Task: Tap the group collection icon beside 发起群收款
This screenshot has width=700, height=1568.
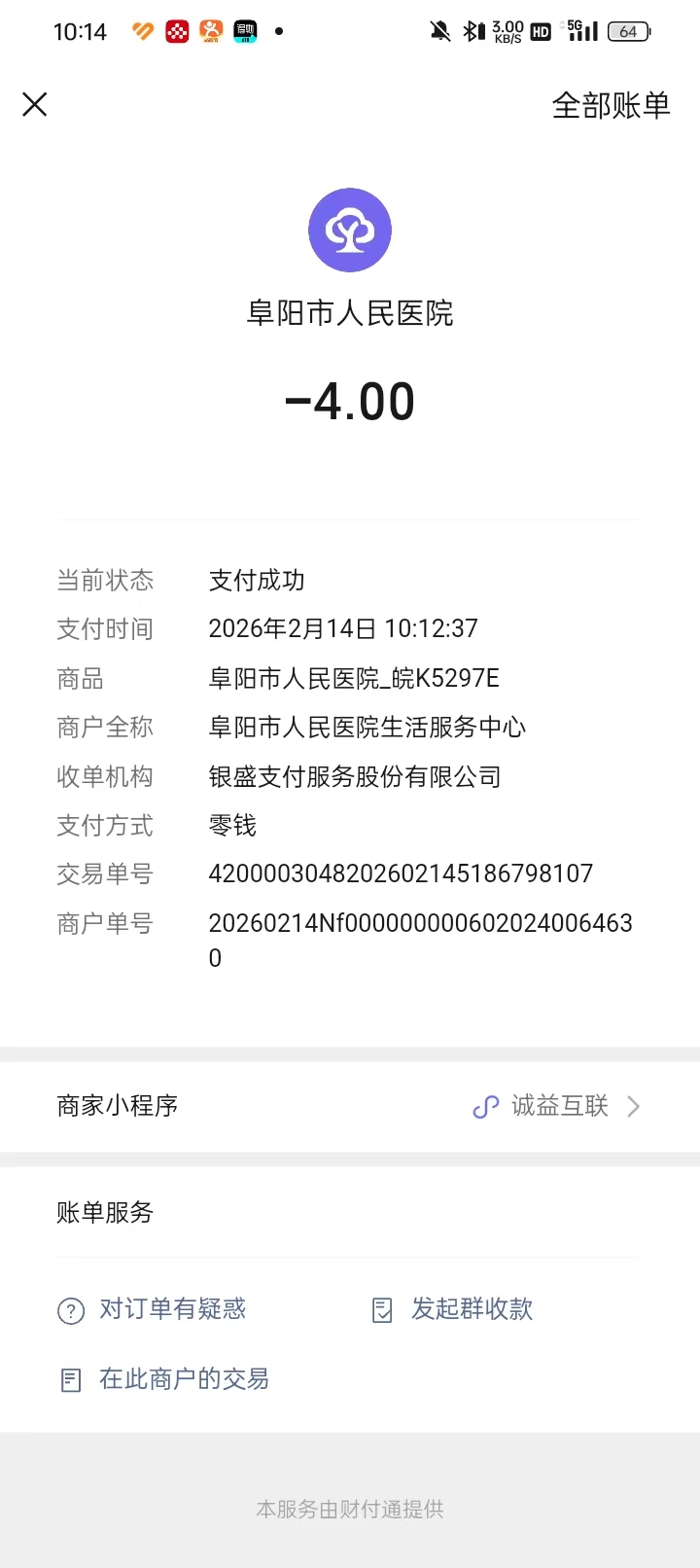Action: (x=381, y=1309)
